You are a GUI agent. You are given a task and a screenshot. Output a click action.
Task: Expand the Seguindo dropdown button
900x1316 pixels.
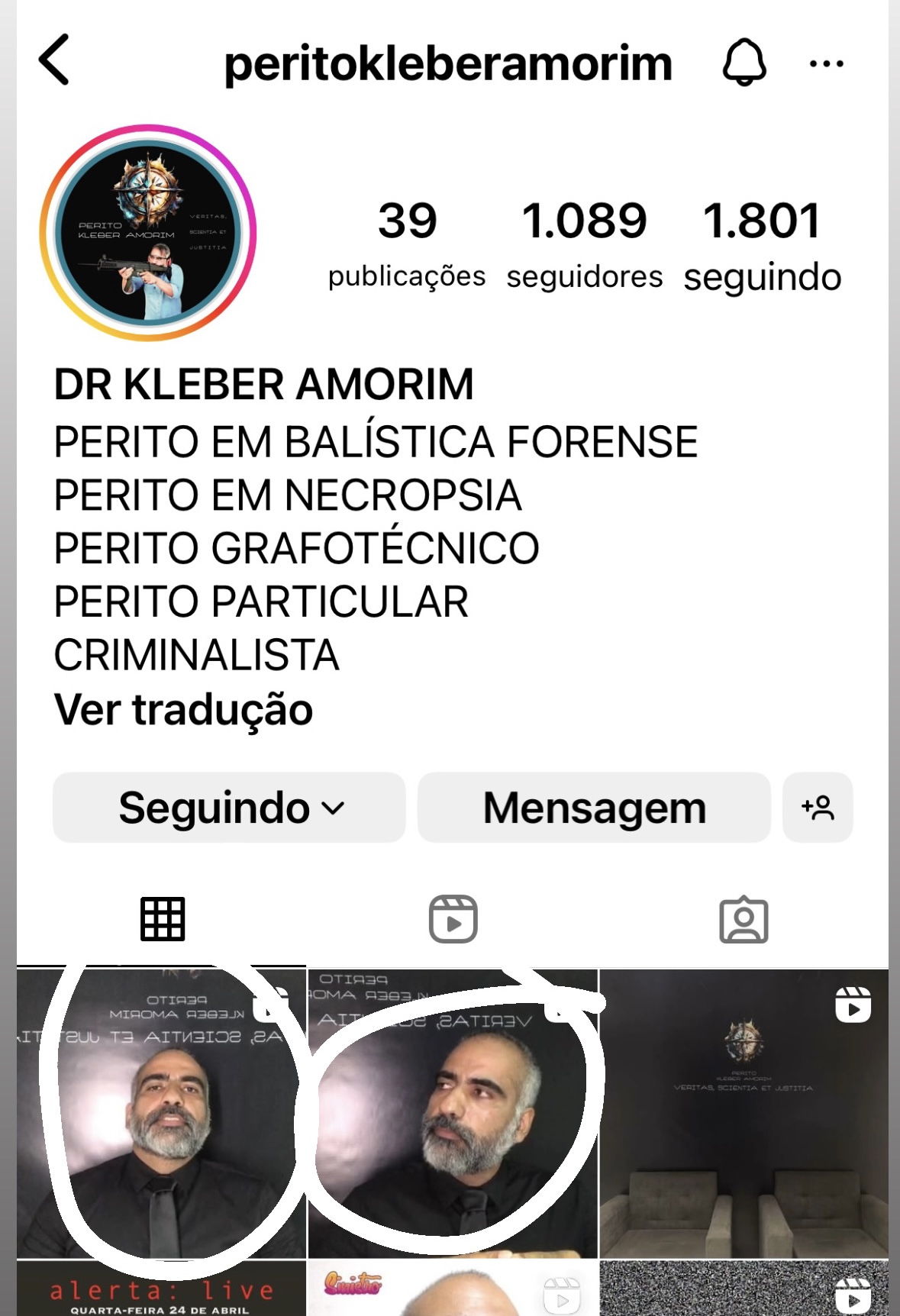point(229,808)
